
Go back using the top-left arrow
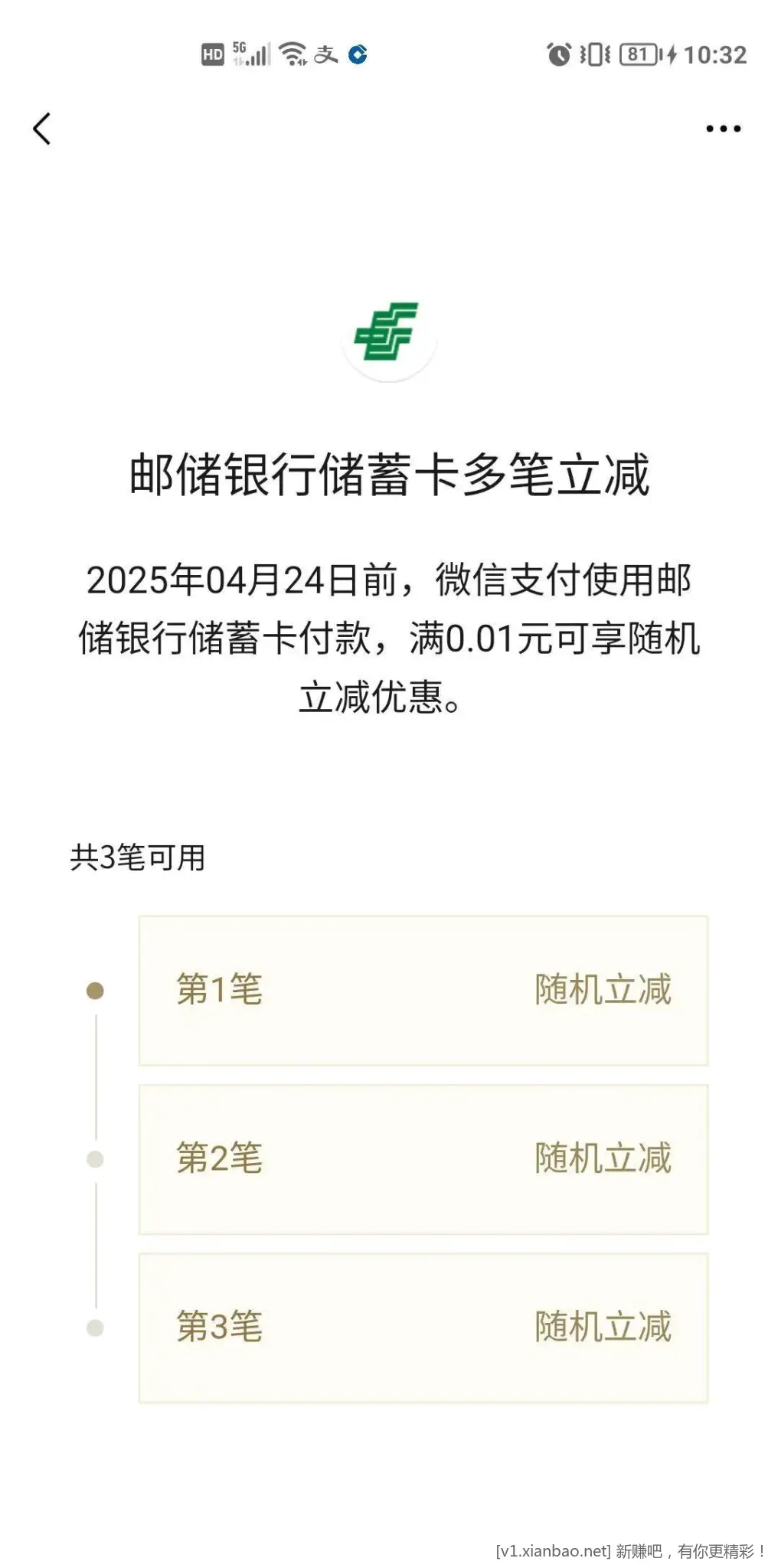coord(42,129)
